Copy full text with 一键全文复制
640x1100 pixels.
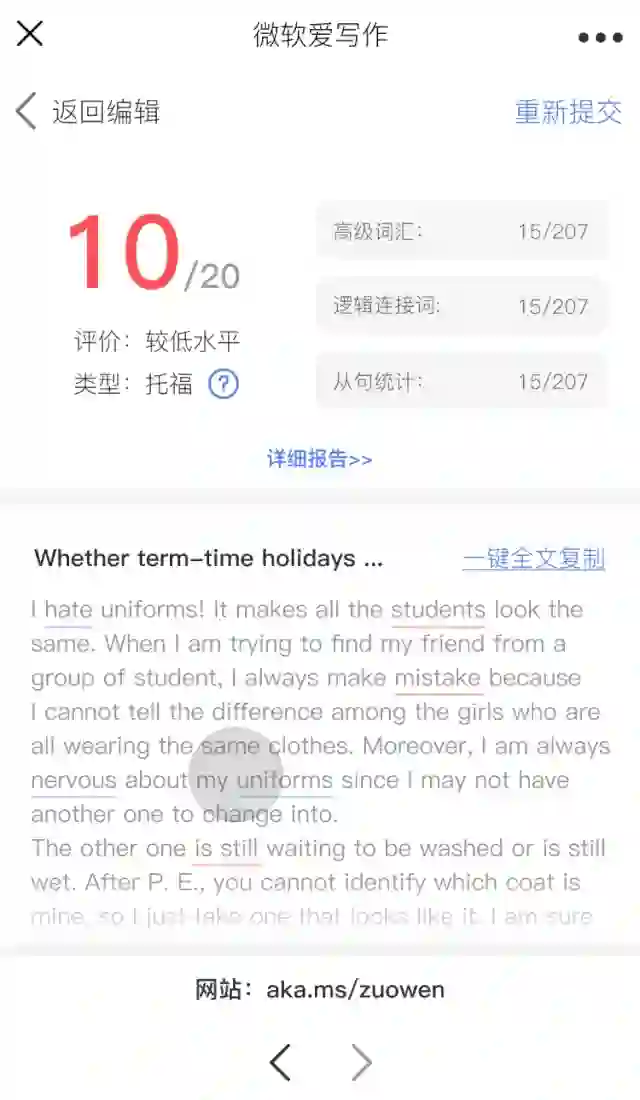pos(533,558)
